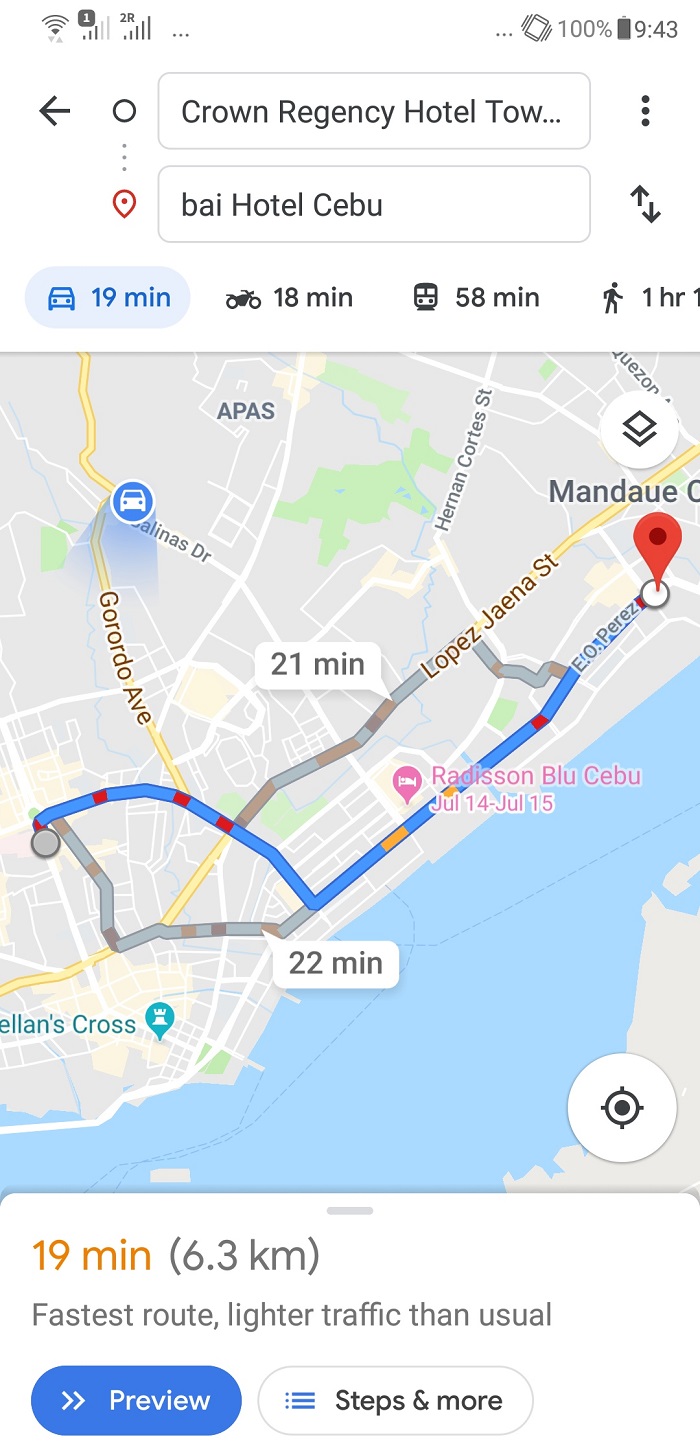The height and width of the screenshot is (1455, 700).
Task: Switch to motorcycle mode 18 min
Action: 290,298
